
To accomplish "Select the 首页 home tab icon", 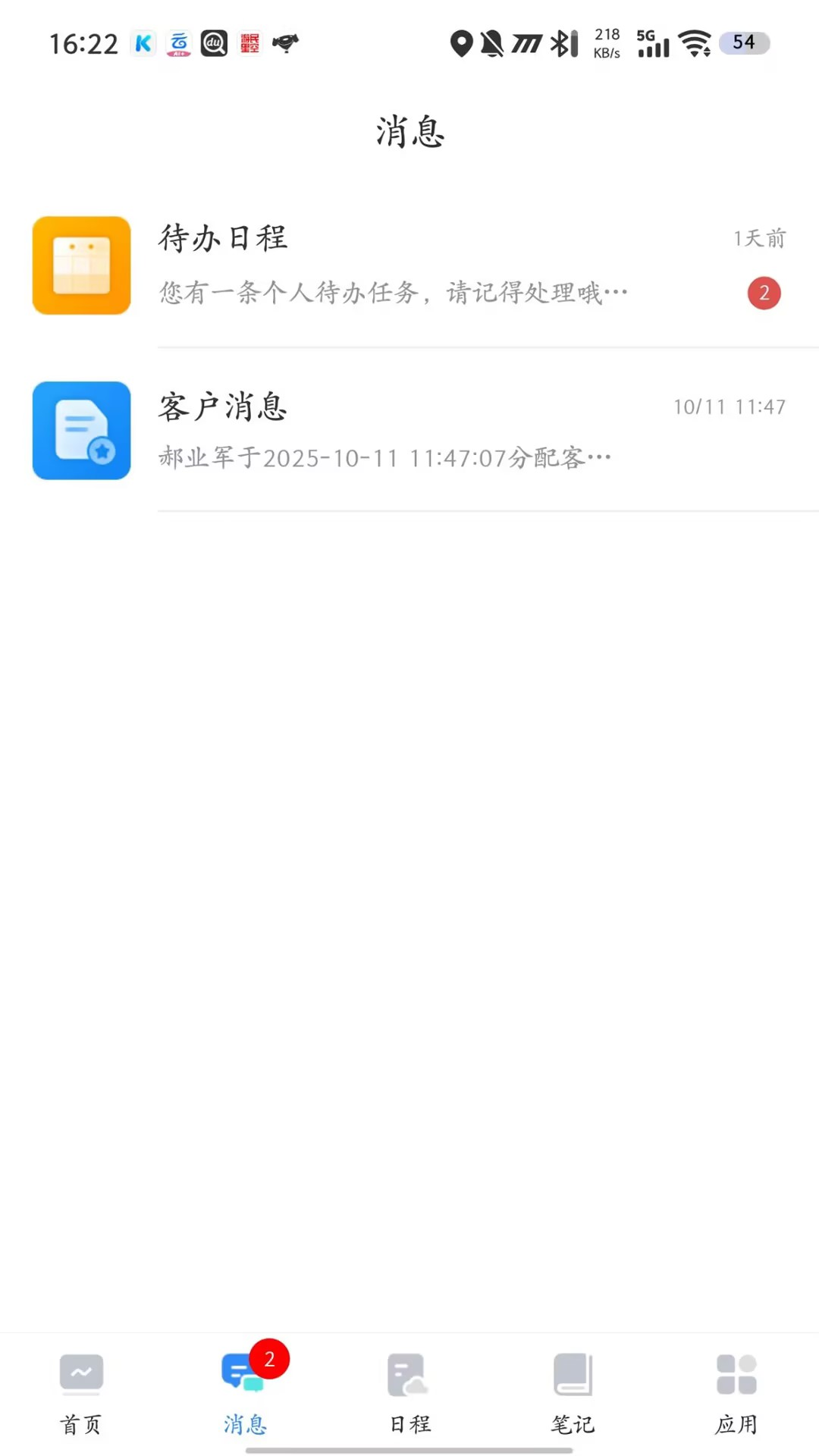I will (81, 1370).
